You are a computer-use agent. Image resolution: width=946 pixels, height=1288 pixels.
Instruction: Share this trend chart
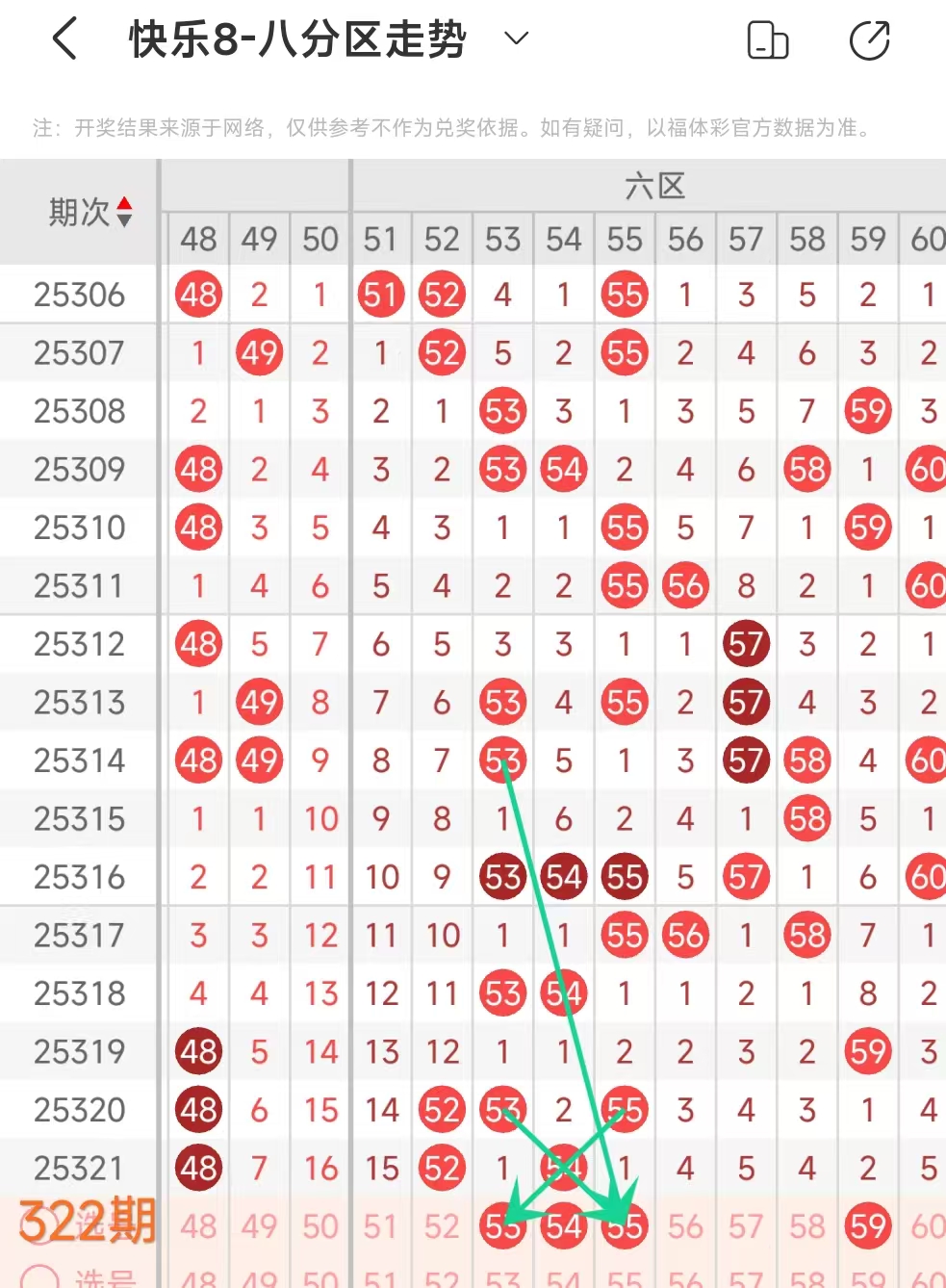tap(869, 40)
